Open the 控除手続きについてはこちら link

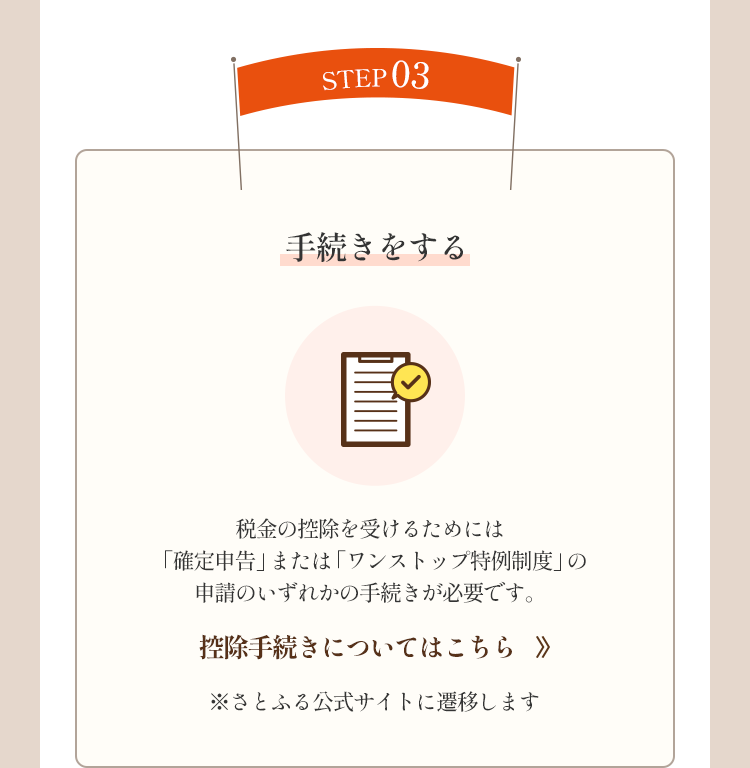point(375,647)
